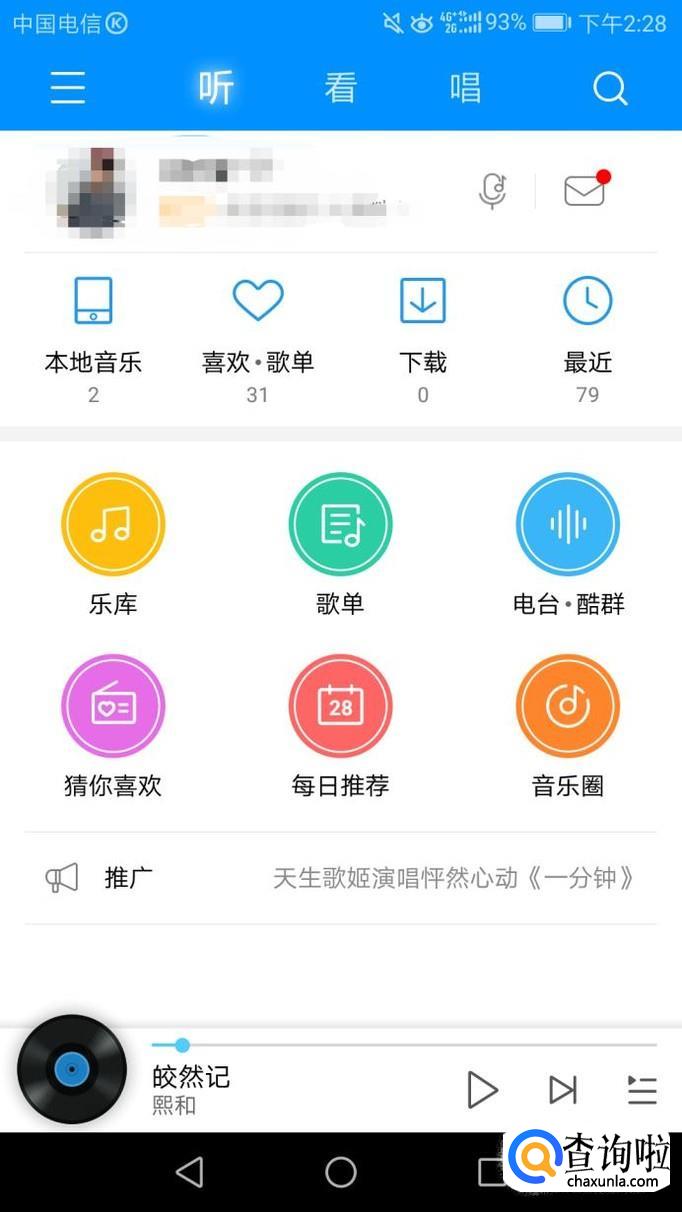The width and height of the screenshot is (682, 1212).
Task: Tap the song recognition microphone icon
Action: pos(492,190)
